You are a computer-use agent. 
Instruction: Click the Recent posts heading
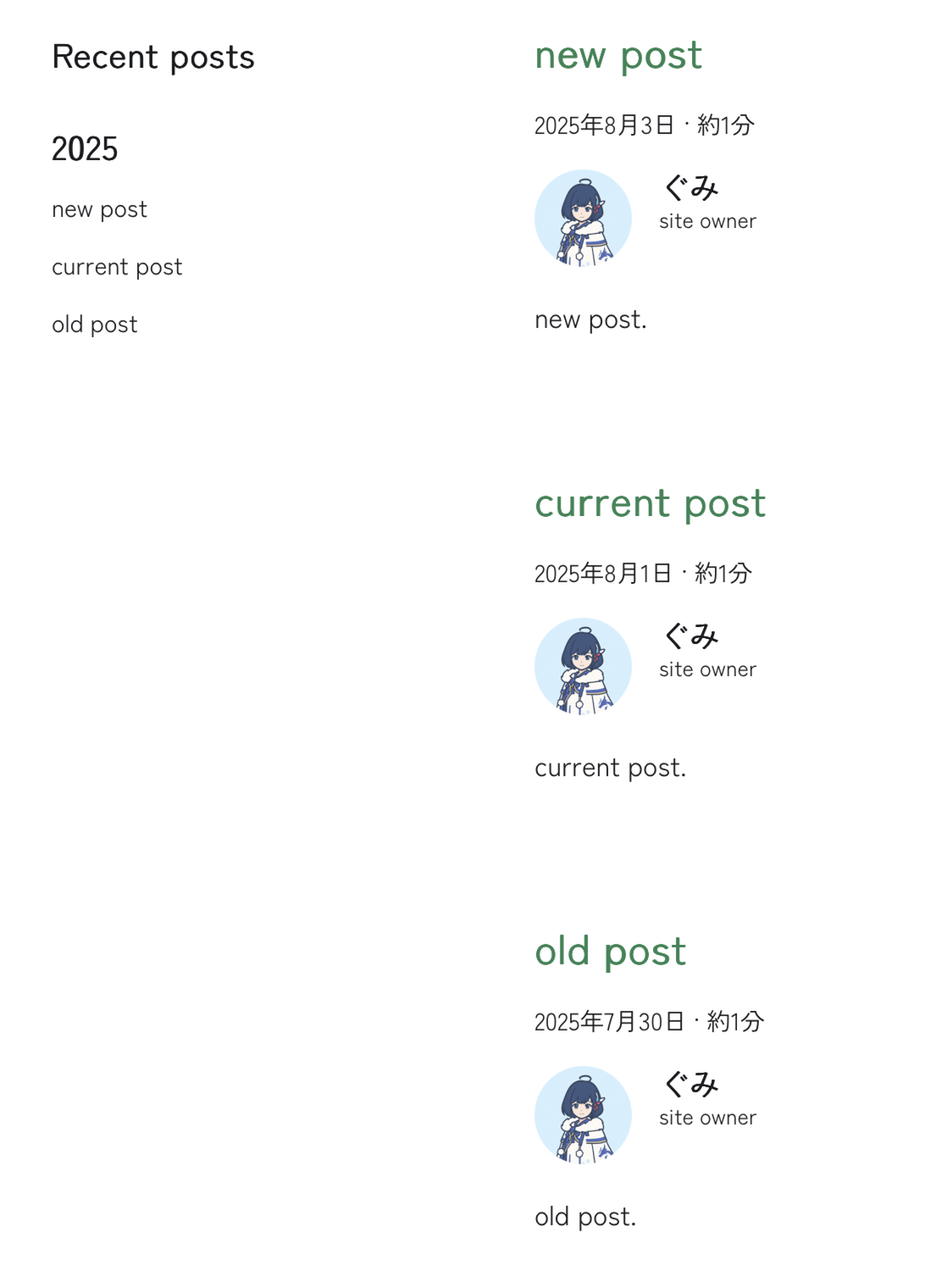[x=153, y=57]
